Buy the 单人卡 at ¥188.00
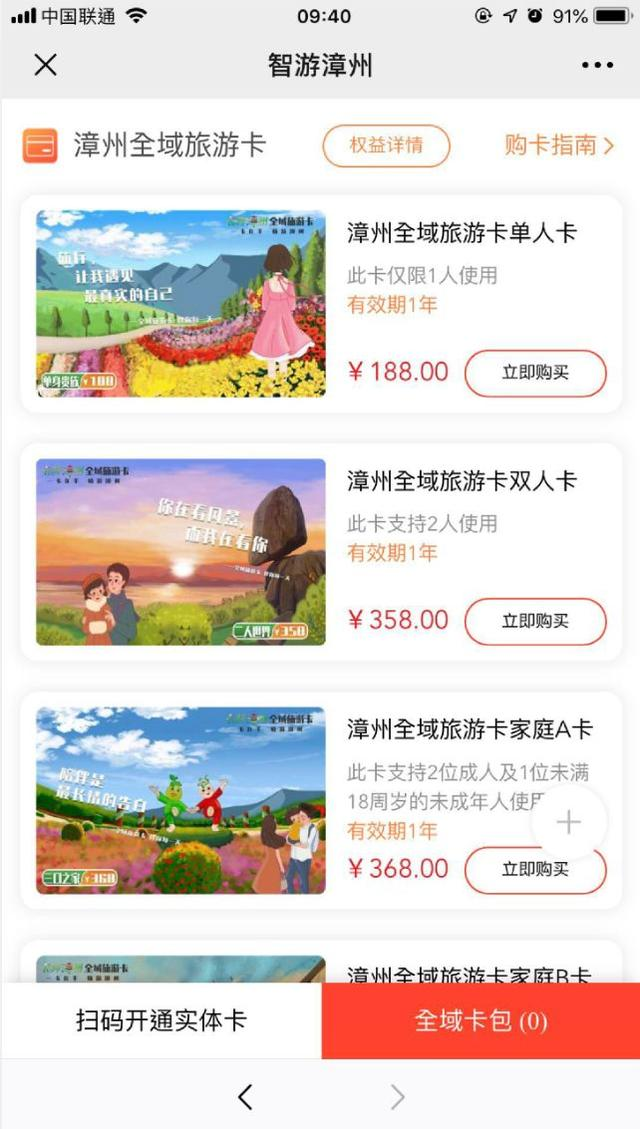This screenshot has width=640, height=1129. click(535, 373)
